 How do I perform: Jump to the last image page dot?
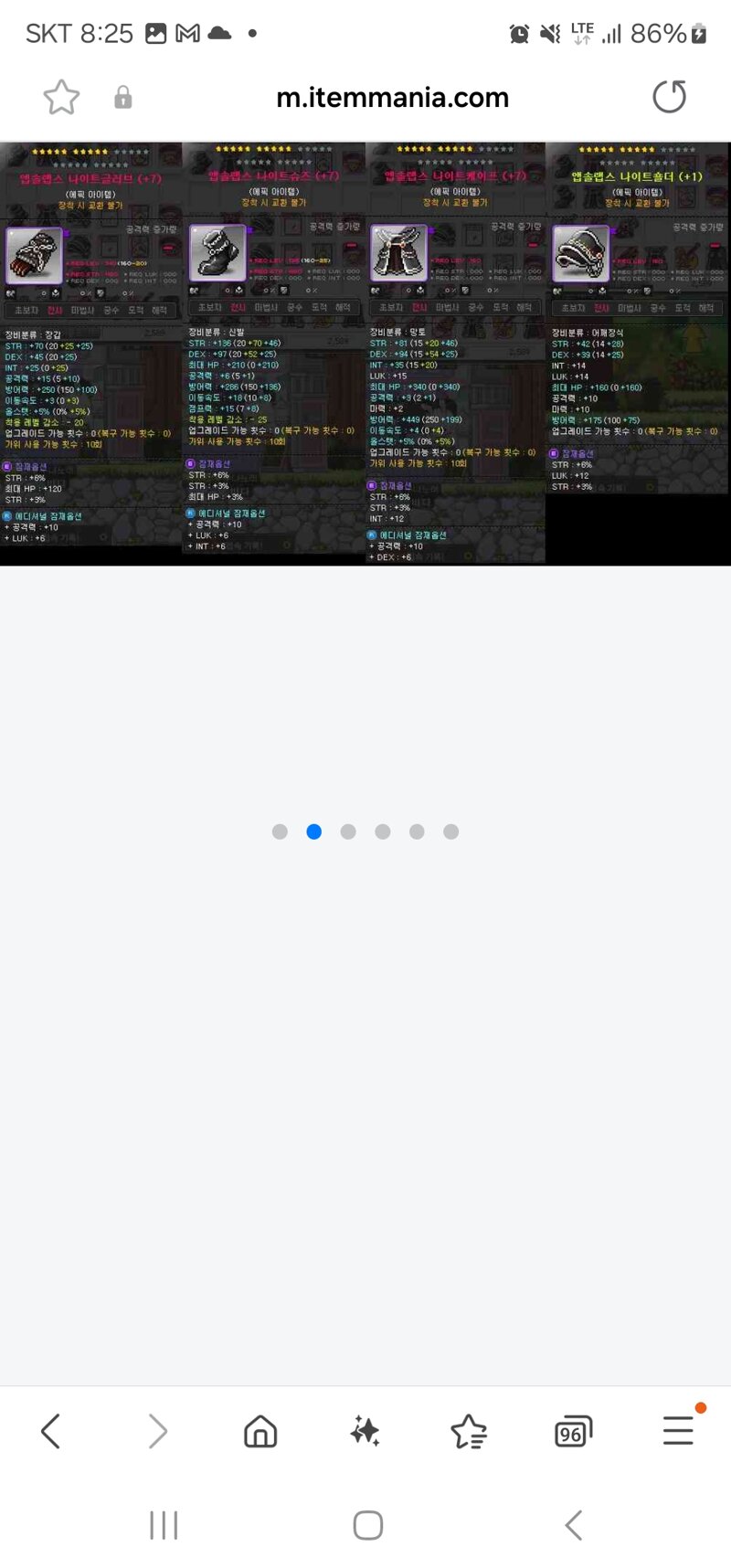click(450, 832)
